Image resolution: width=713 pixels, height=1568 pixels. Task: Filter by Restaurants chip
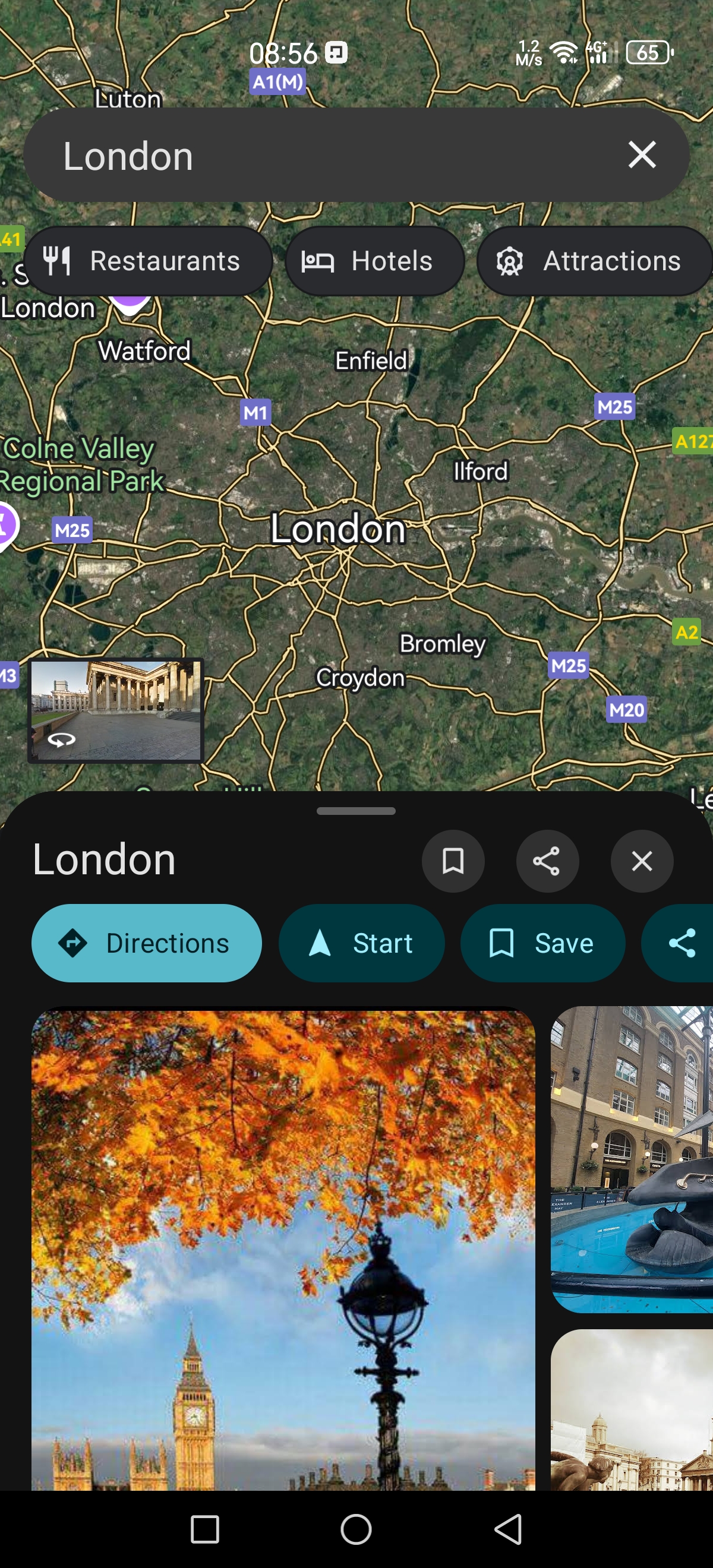pos(148,261)
